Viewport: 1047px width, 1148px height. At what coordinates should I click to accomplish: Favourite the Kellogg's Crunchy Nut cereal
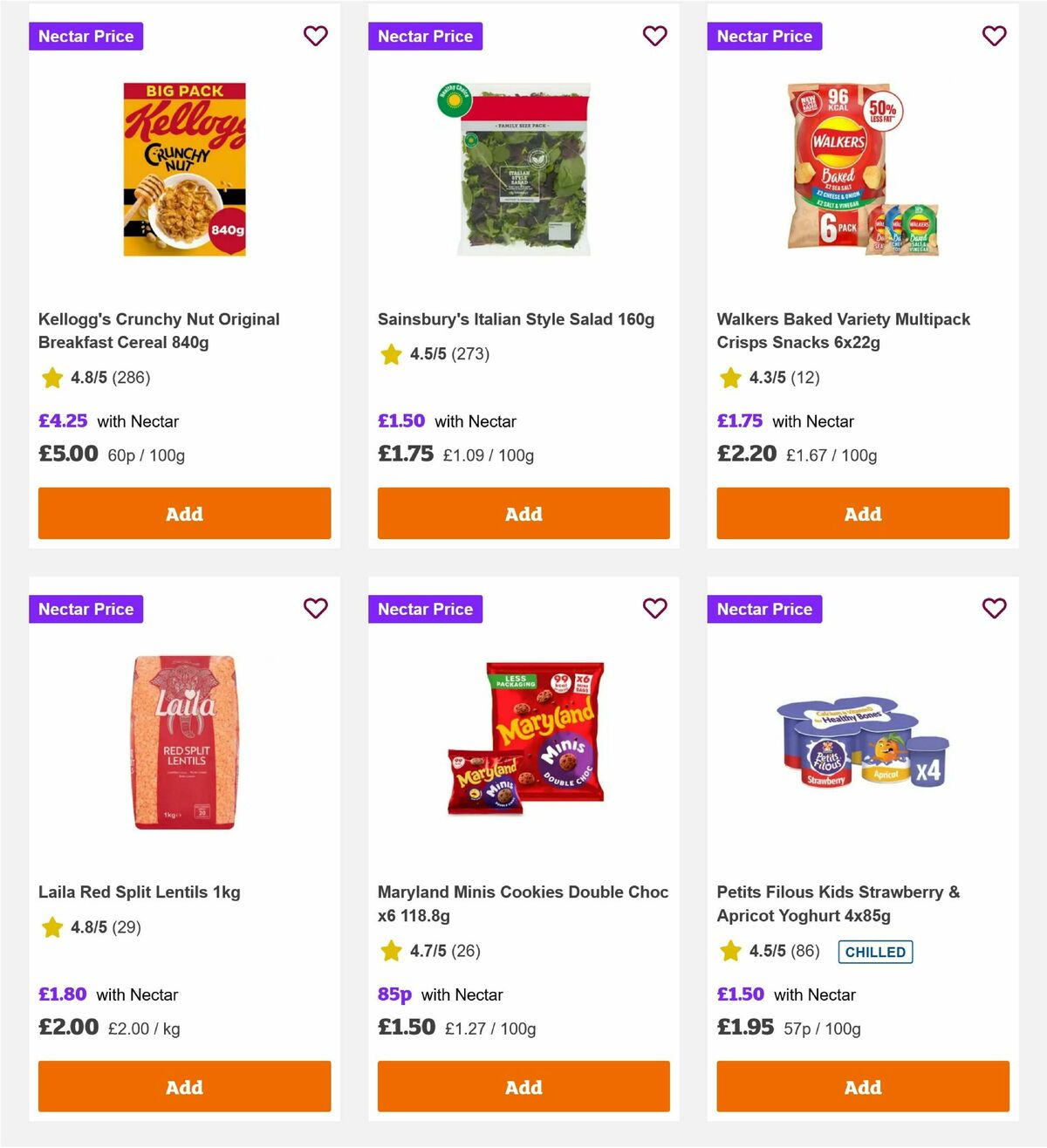coord(315,36)
